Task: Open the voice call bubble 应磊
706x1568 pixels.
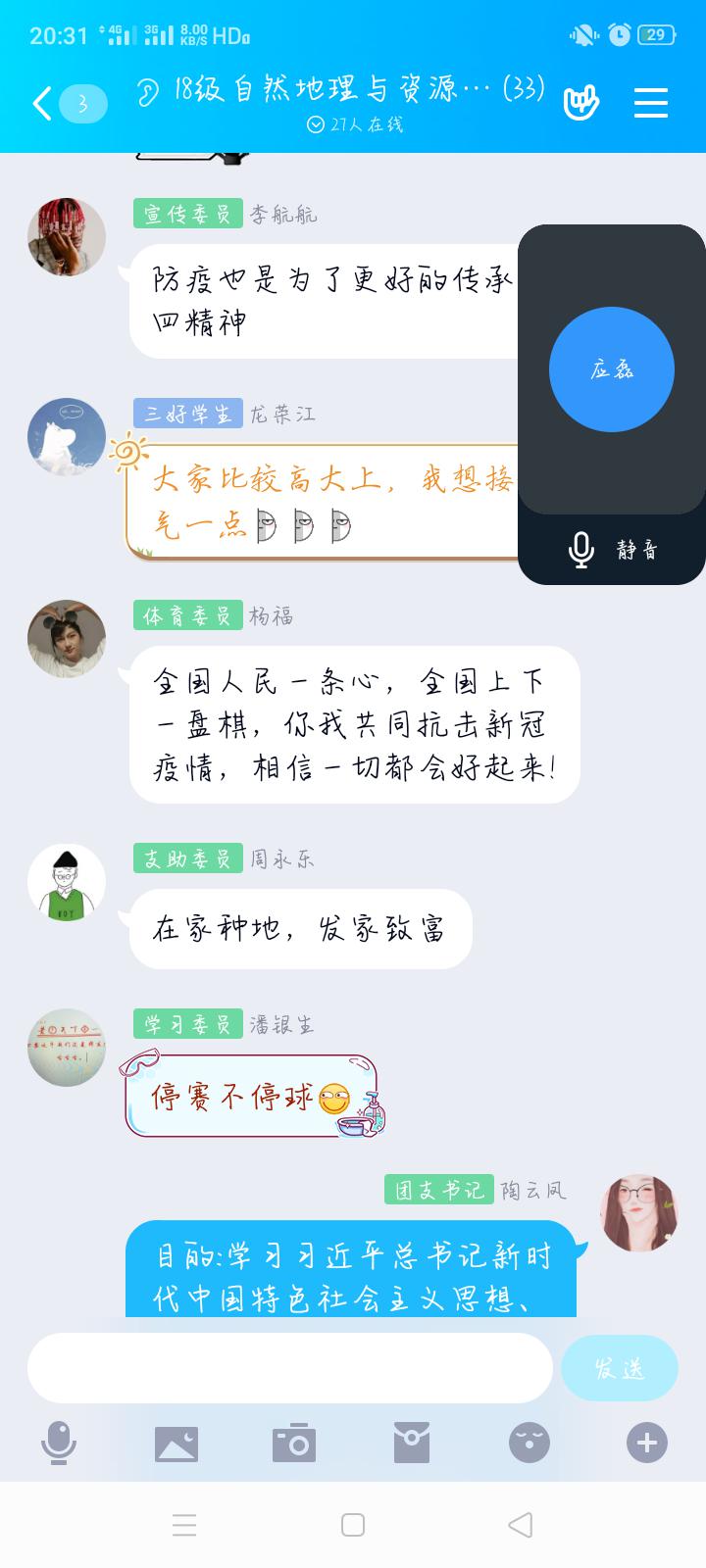Action: (612, 369)
